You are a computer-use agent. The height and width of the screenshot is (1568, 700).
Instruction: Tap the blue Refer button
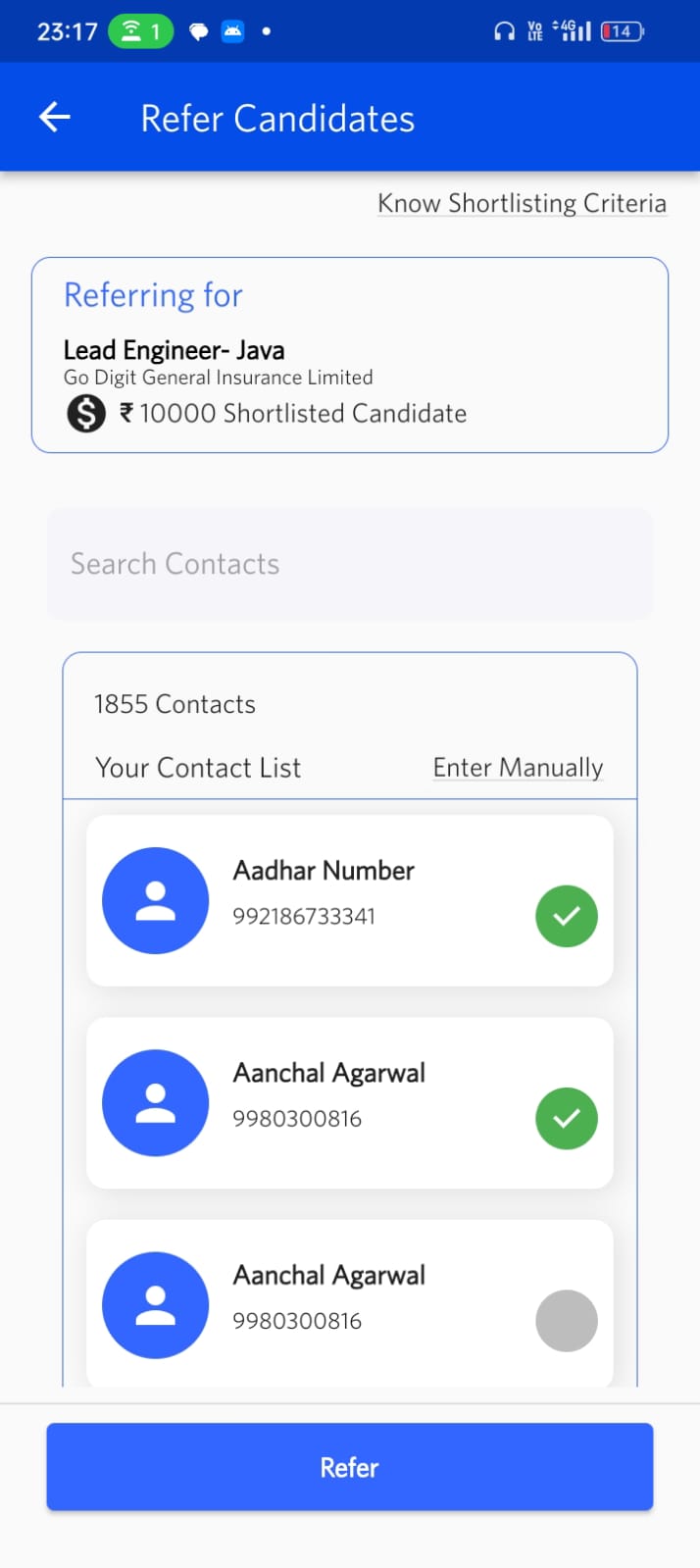[349, 1466]
